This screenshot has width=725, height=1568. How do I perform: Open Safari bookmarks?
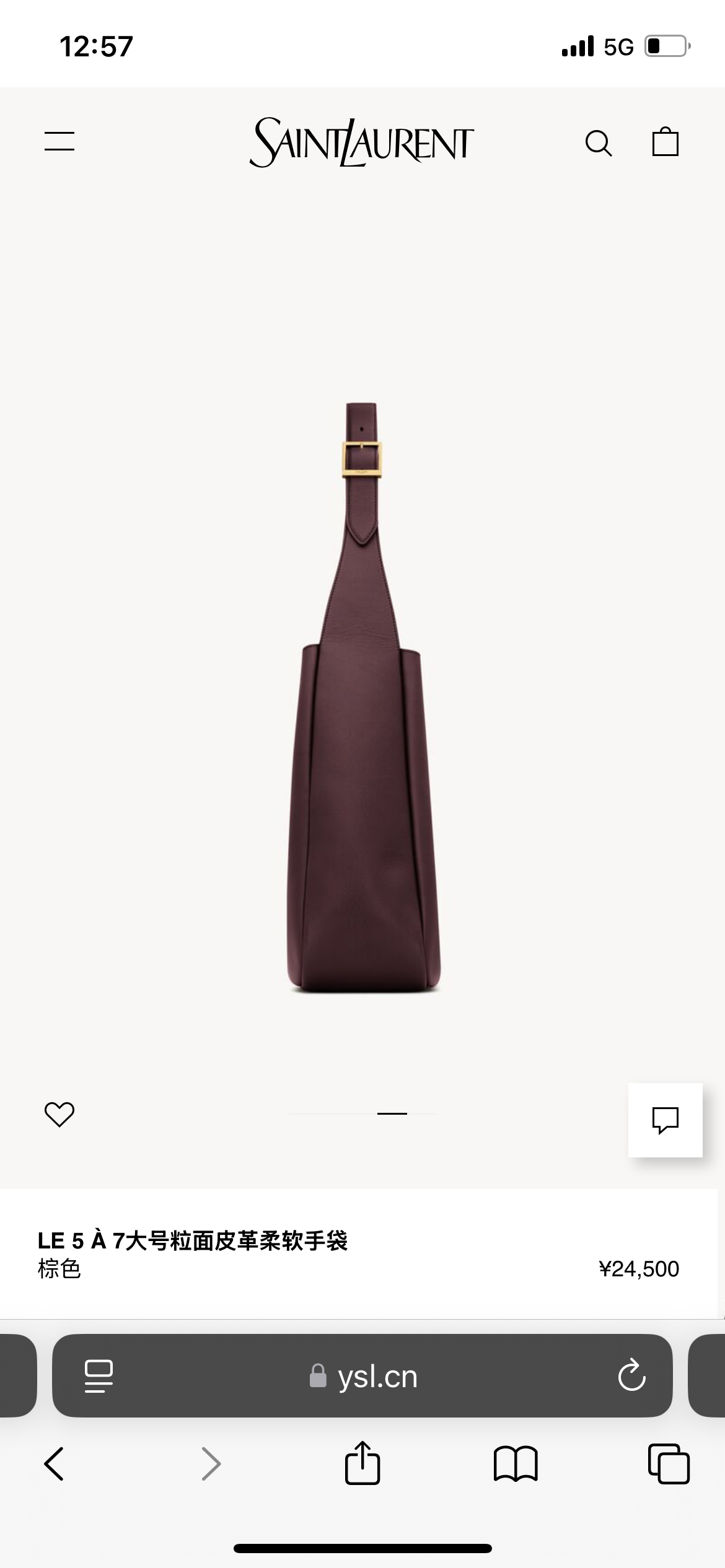click(x=516, y=1464)
